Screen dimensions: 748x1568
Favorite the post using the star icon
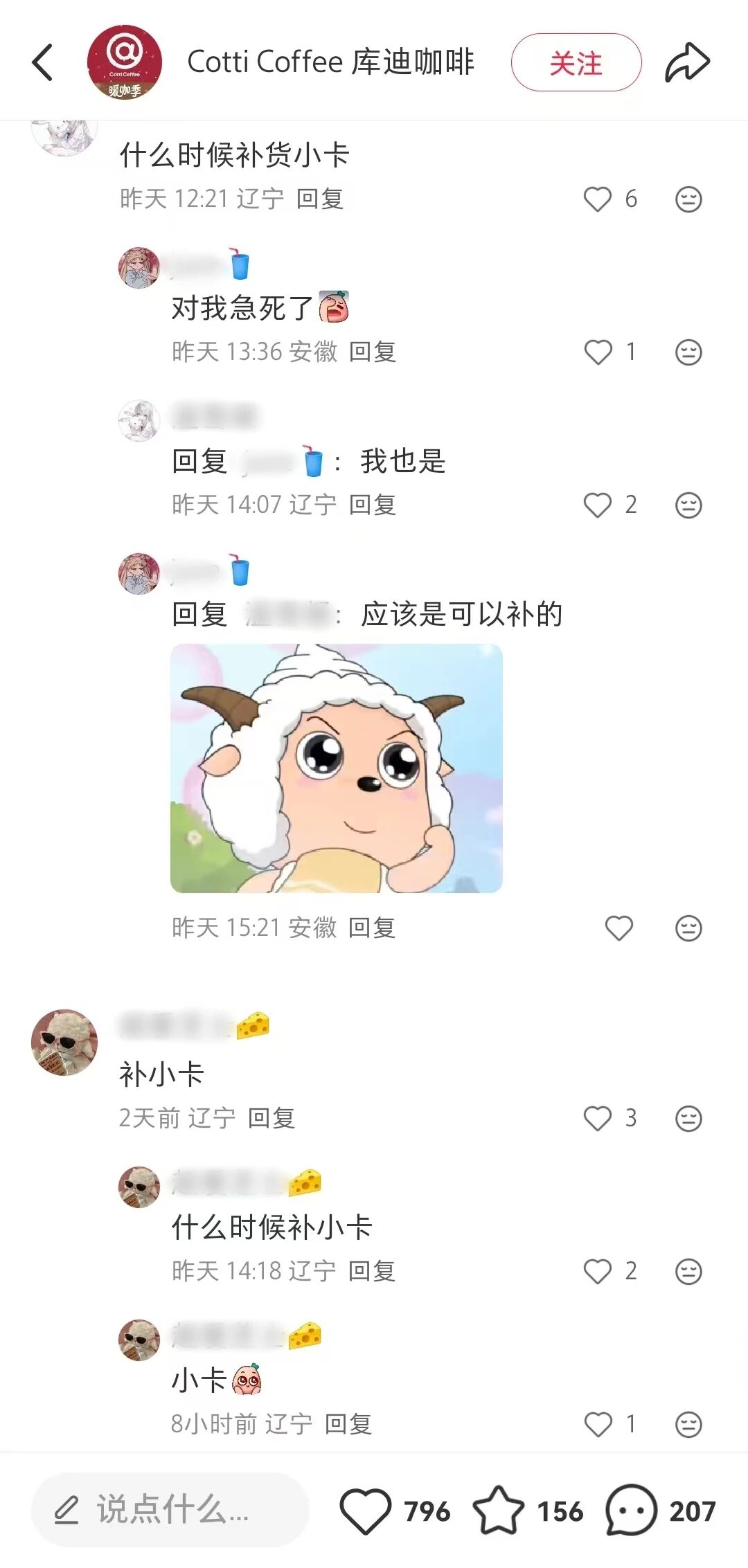pyautogui.click(x=498, y=1511)
